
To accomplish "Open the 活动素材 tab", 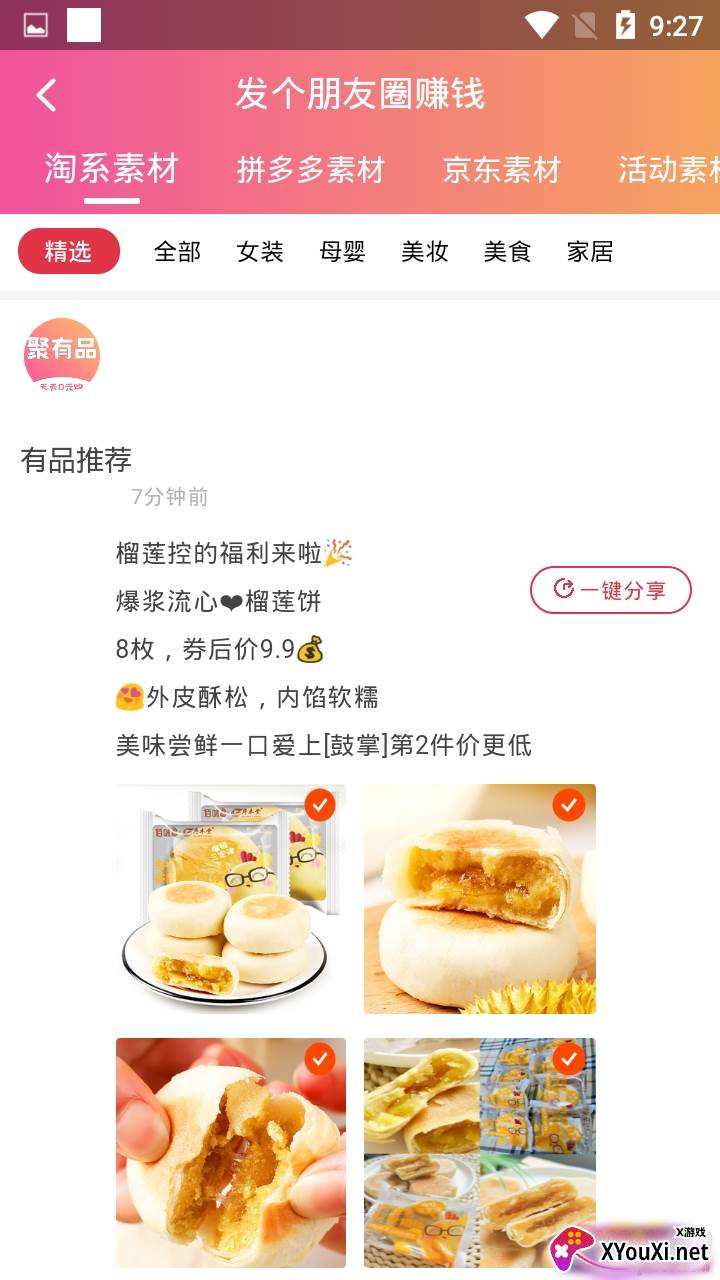I will coord(668,169).
